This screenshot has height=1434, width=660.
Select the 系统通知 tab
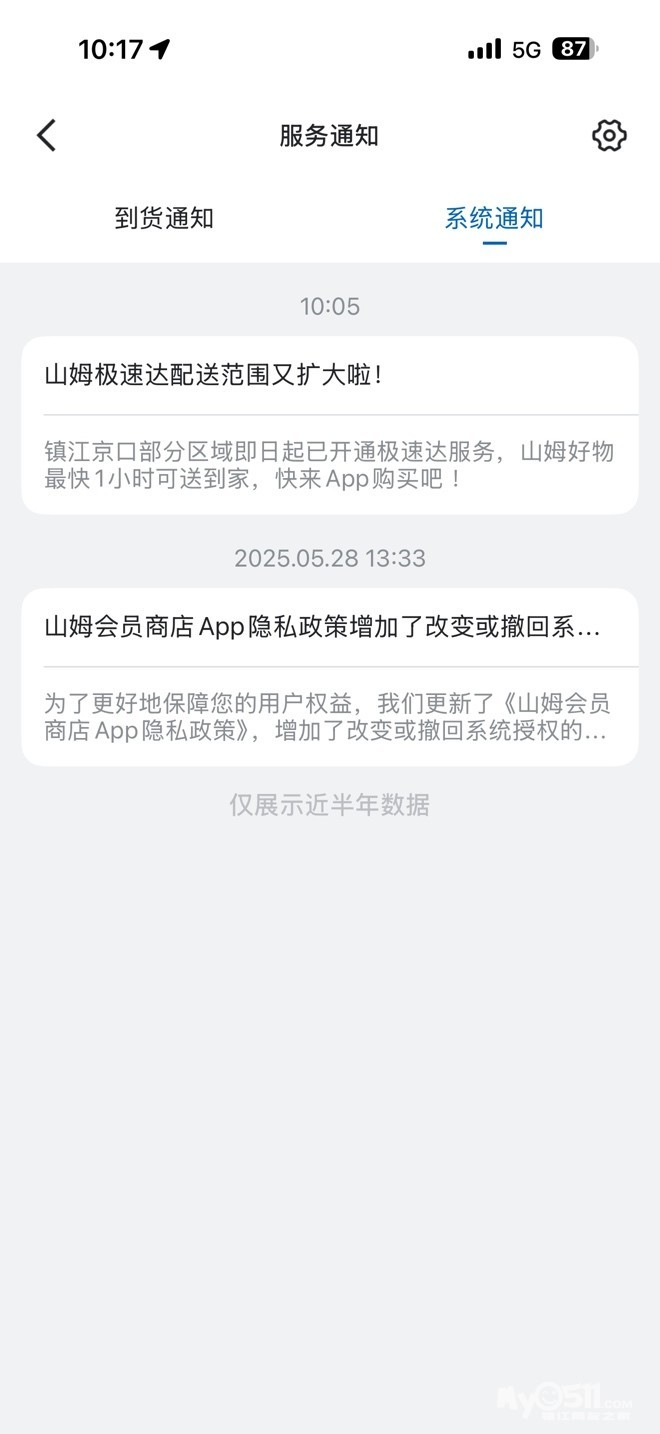494,219
